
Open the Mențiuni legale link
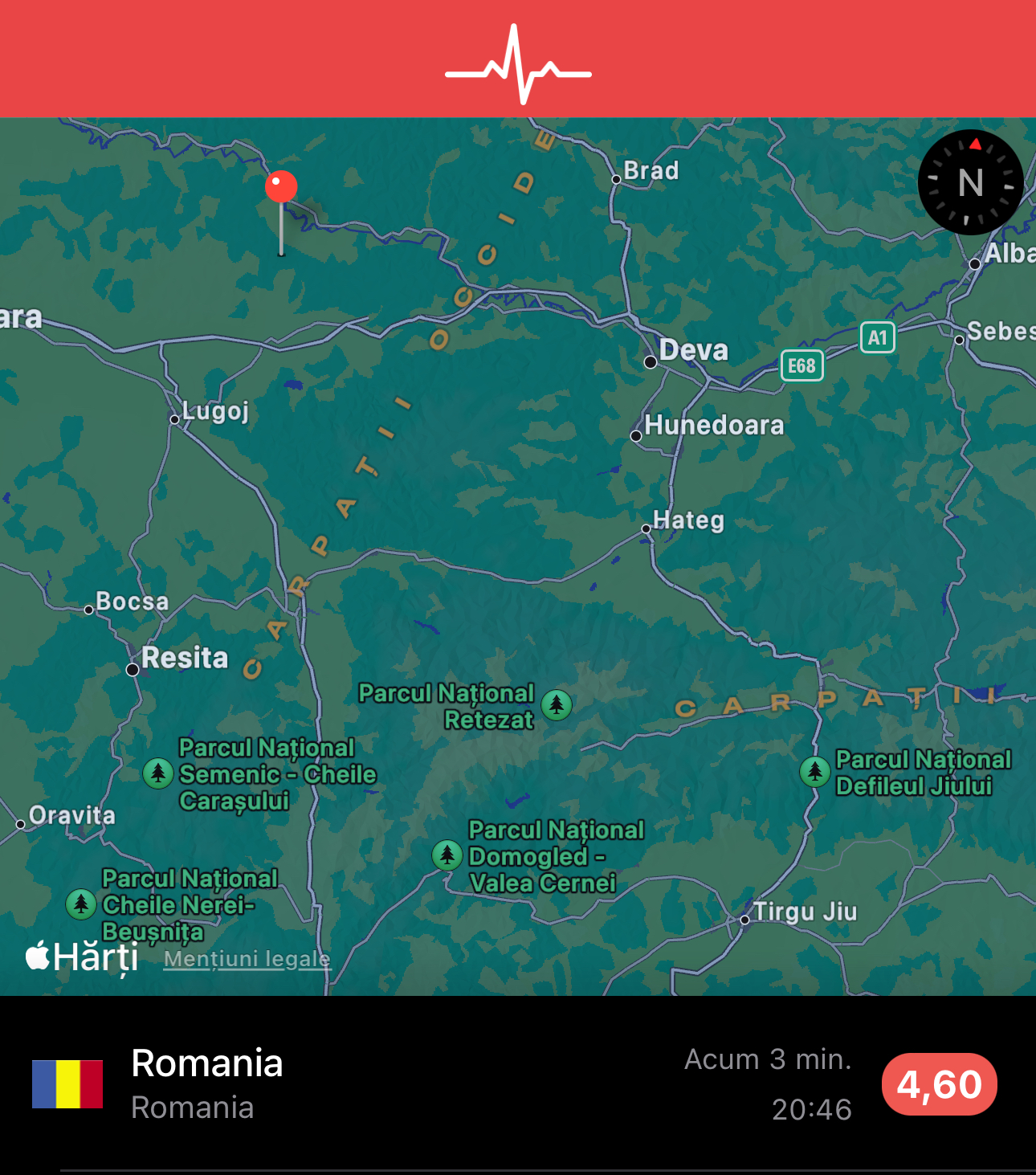[x=247, y=958]
